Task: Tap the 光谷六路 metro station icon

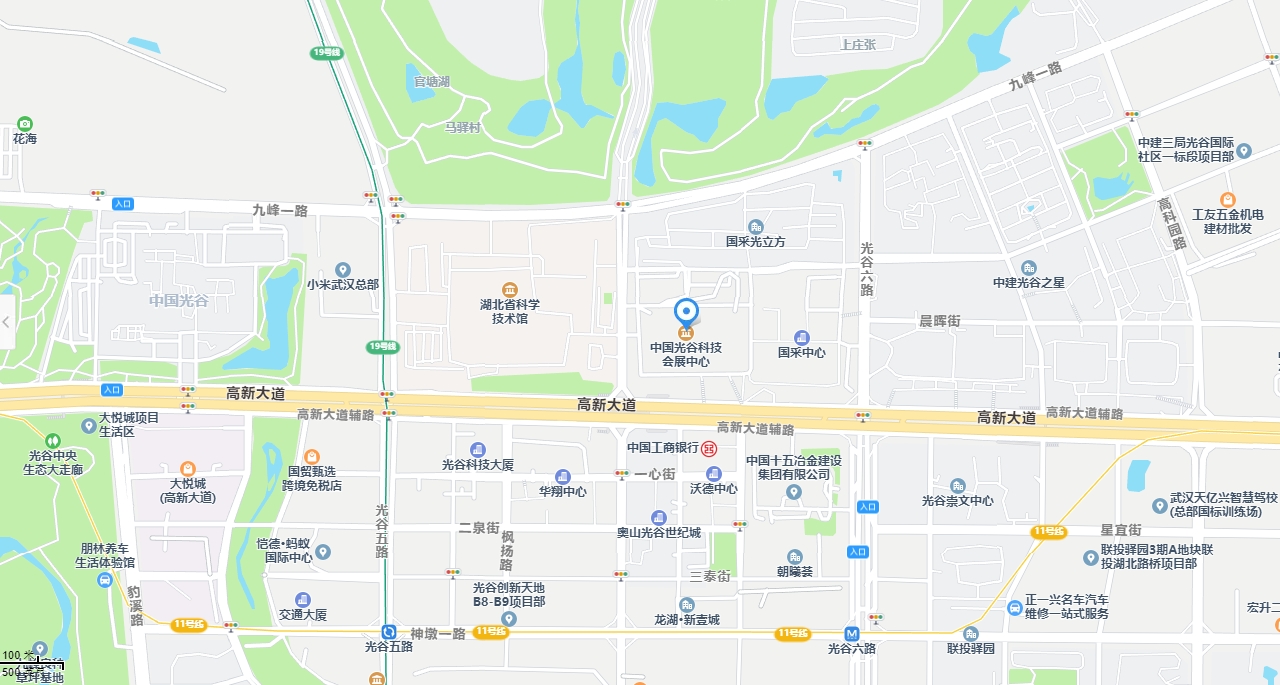Action: 852,633
